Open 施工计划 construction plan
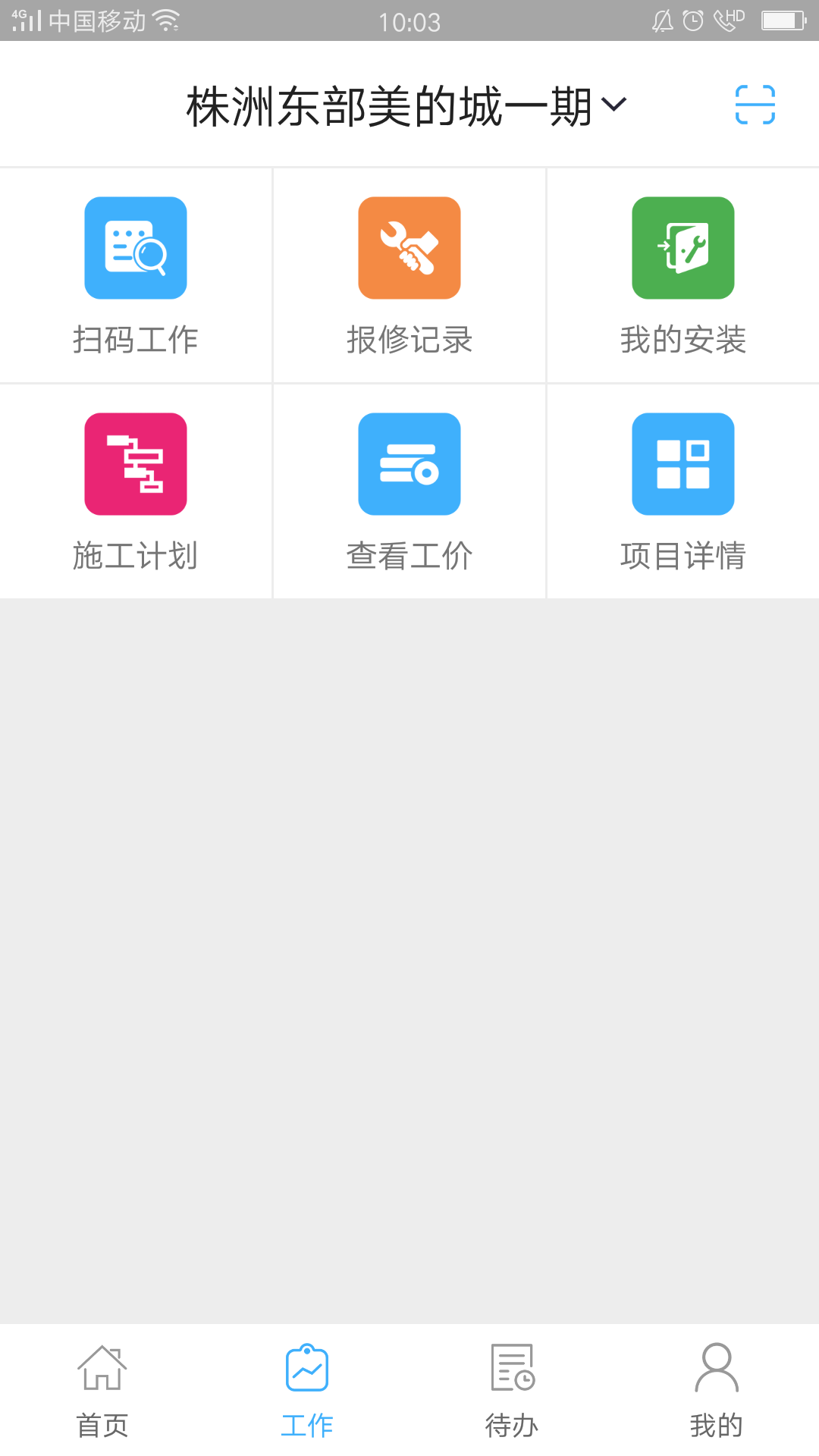819x1456 pixels. [136, 492]
